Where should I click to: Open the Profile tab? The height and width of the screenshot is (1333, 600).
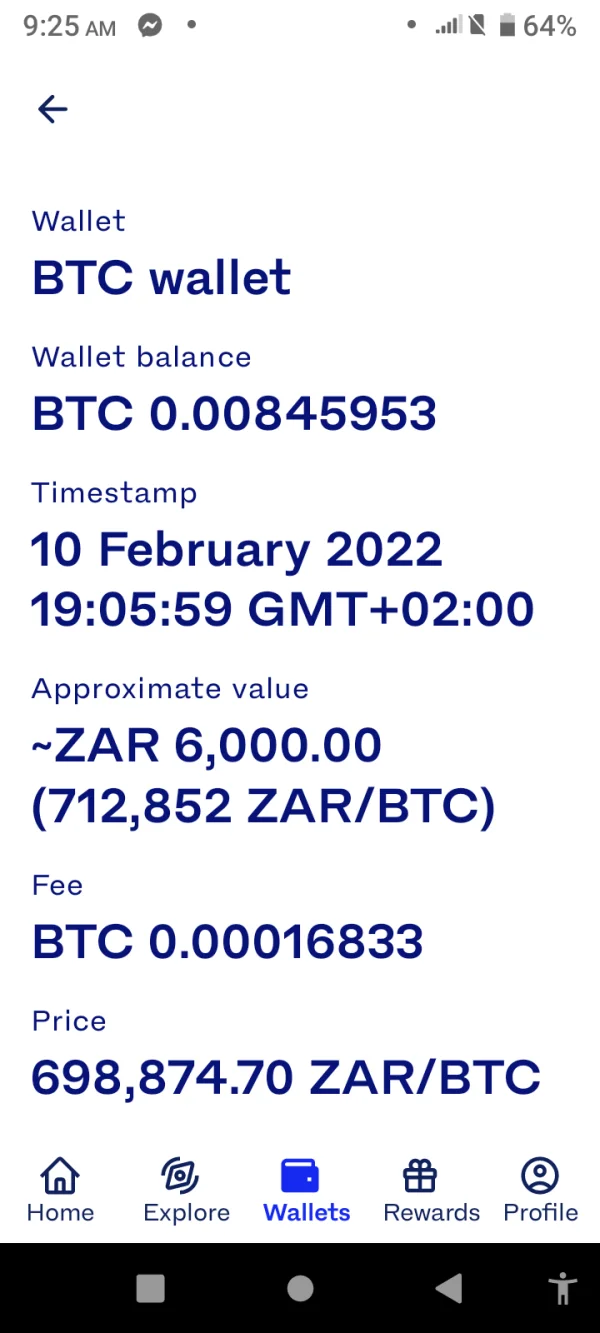(x=540, y=1190)
